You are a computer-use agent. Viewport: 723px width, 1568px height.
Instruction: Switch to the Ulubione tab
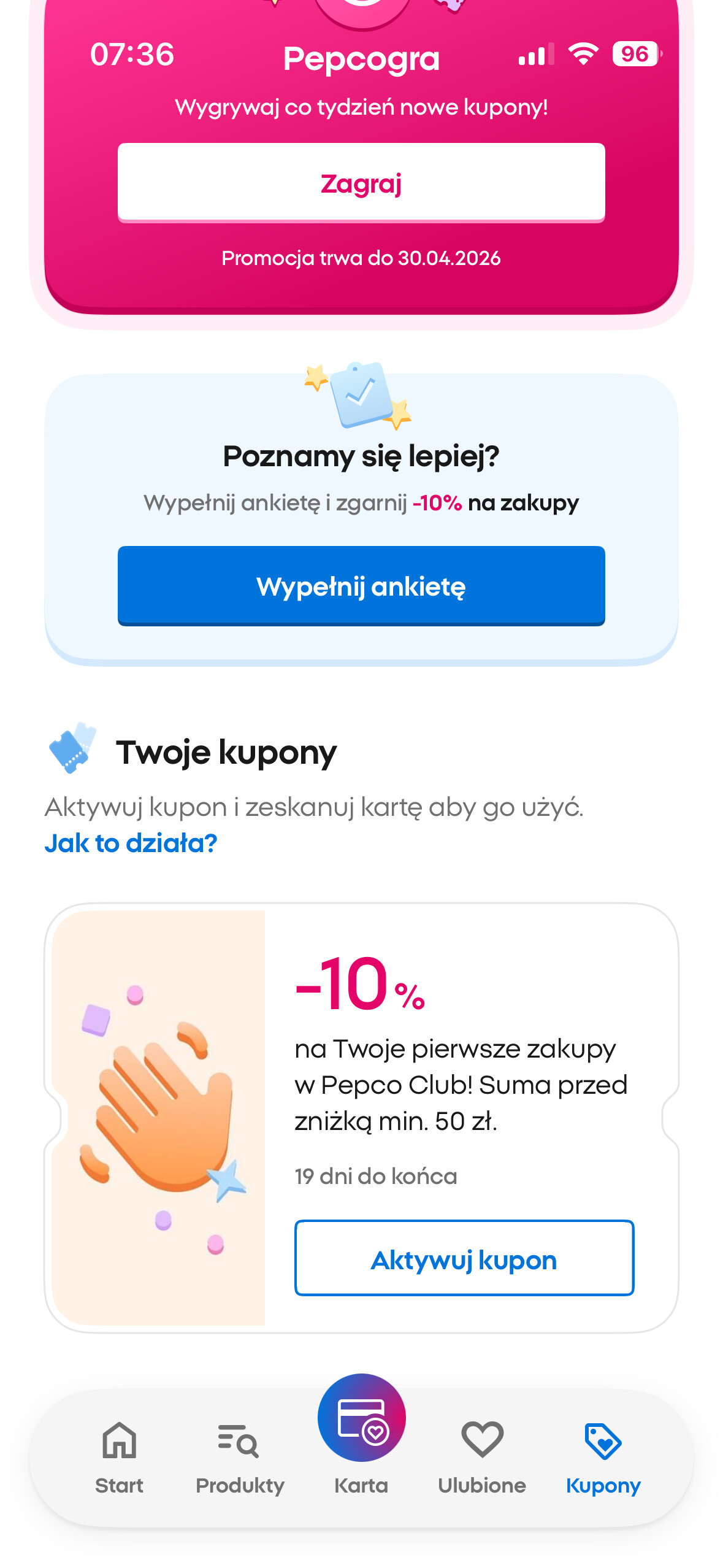click(x=482, y=1456)
